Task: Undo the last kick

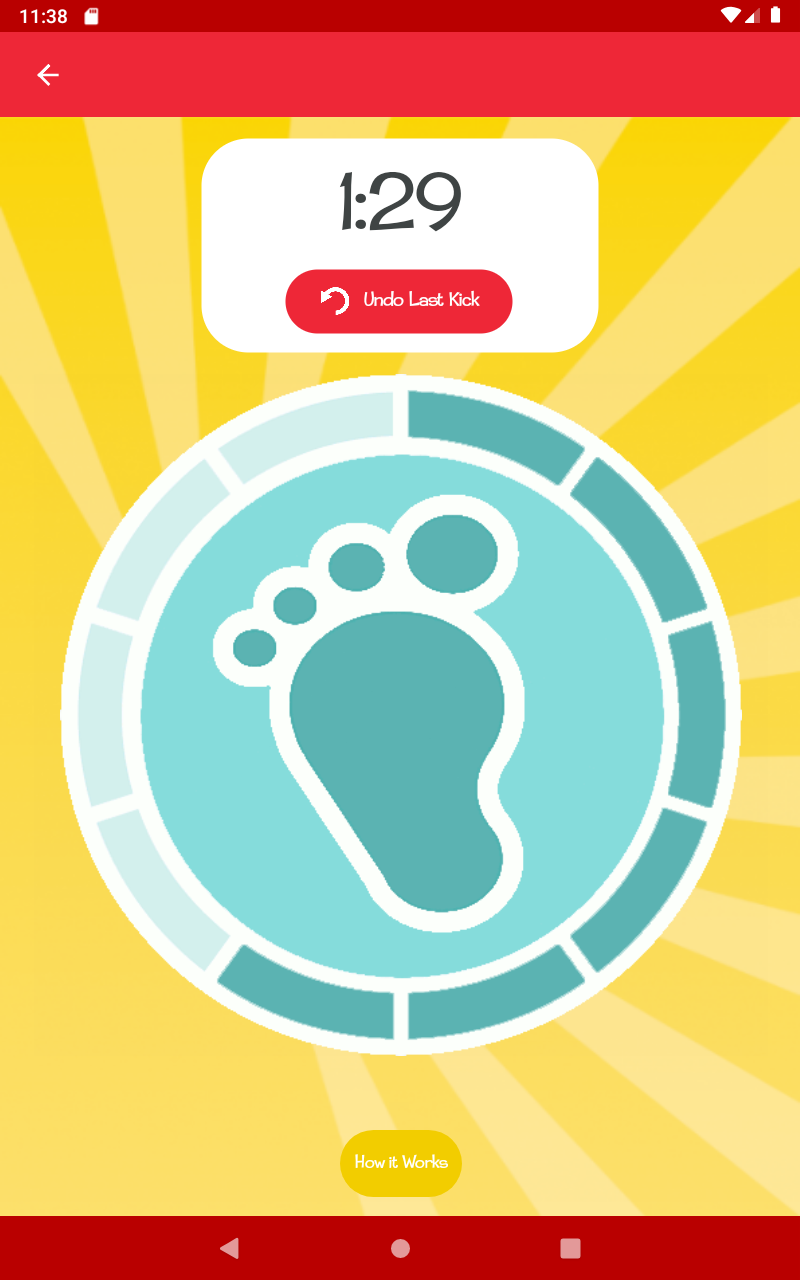Action: pyautogui.click(x=399, y=300)
